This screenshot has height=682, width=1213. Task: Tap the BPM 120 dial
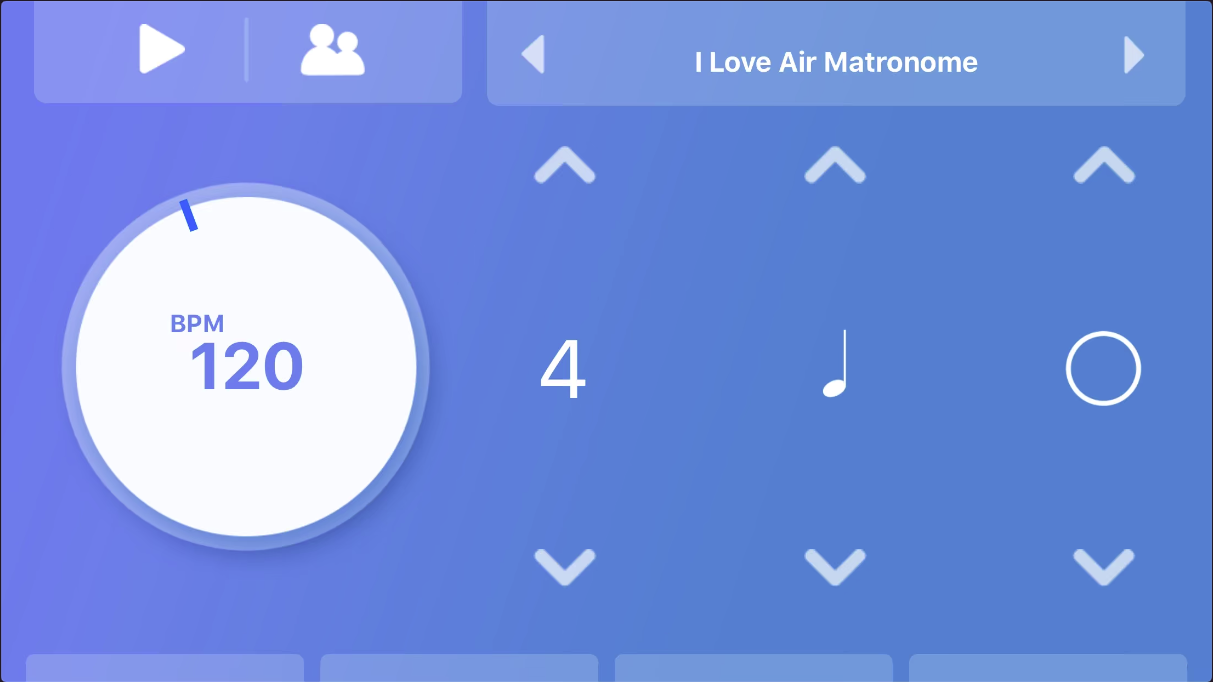click(246, 367)
